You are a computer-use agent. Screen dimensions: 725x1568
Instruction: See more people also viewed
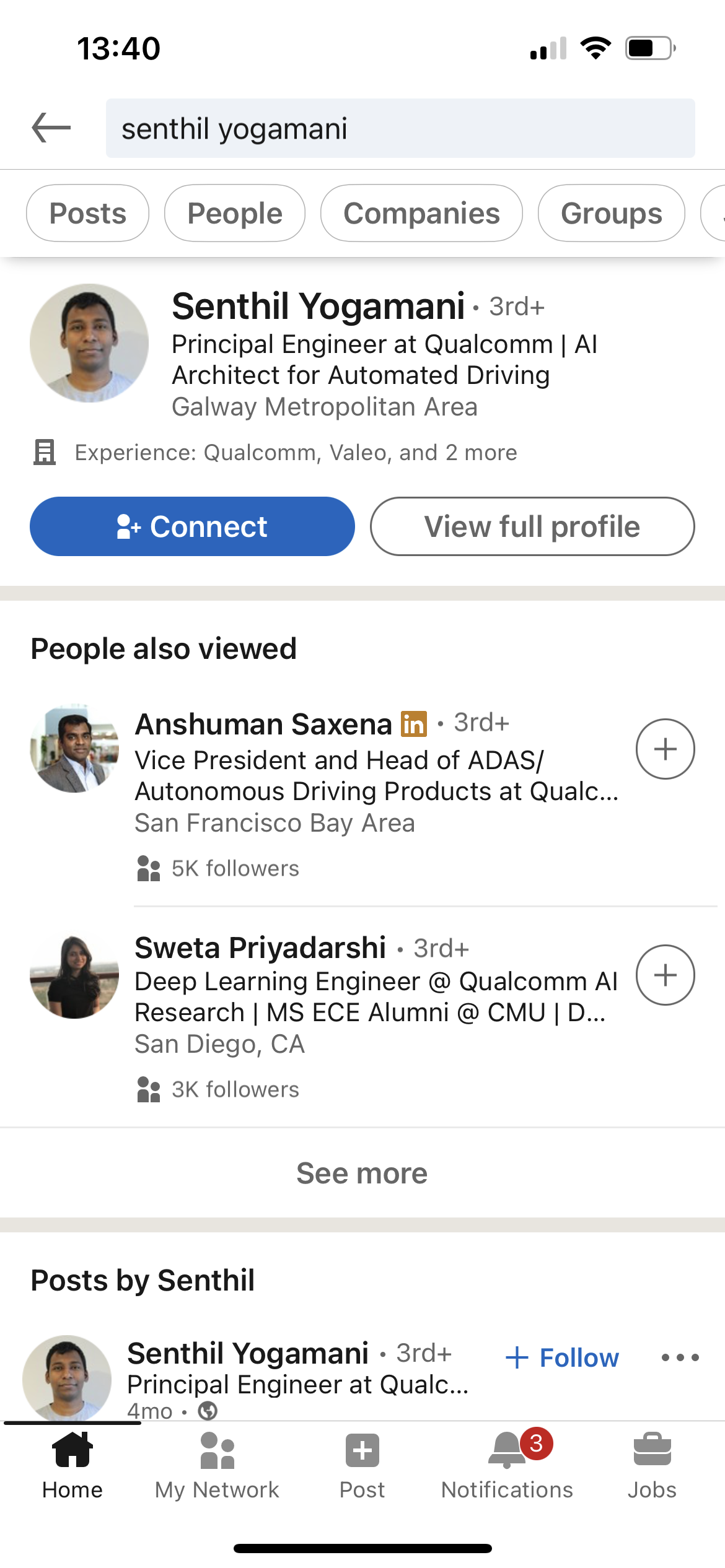point(362,1173)
